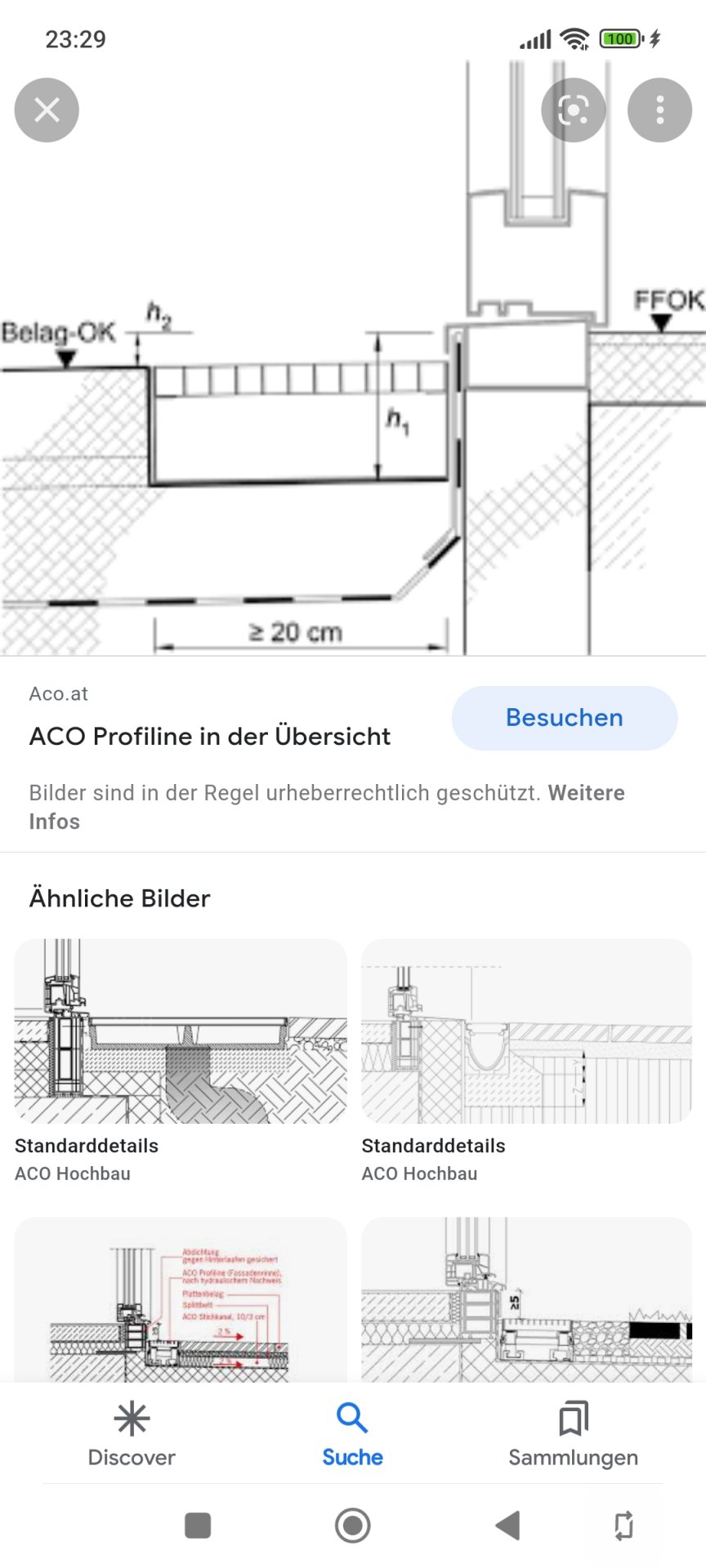Go back with the system back button

[507, 1525]
